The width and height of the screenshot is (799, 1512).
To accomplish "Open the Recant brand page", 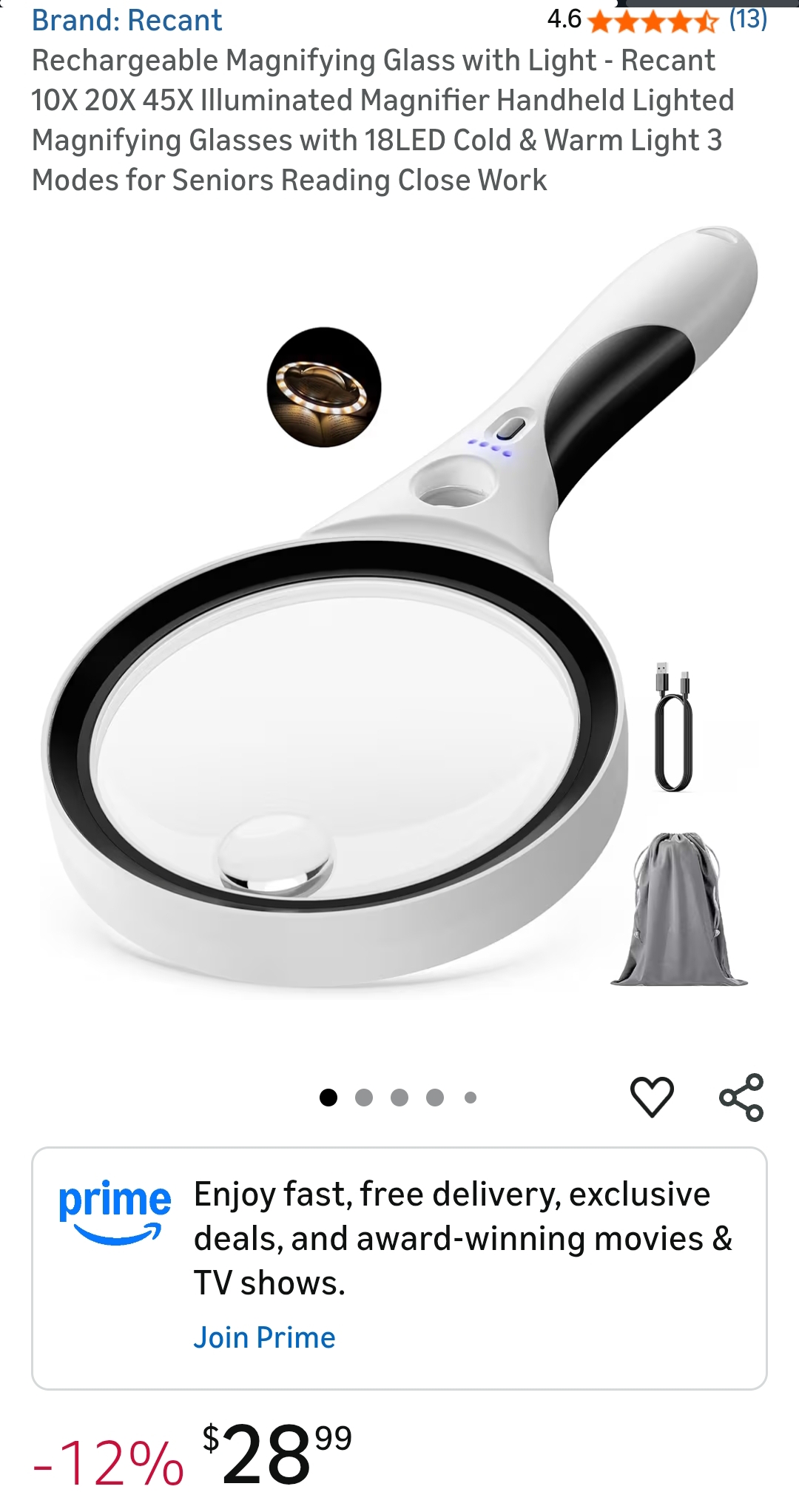I will point(126,20).
